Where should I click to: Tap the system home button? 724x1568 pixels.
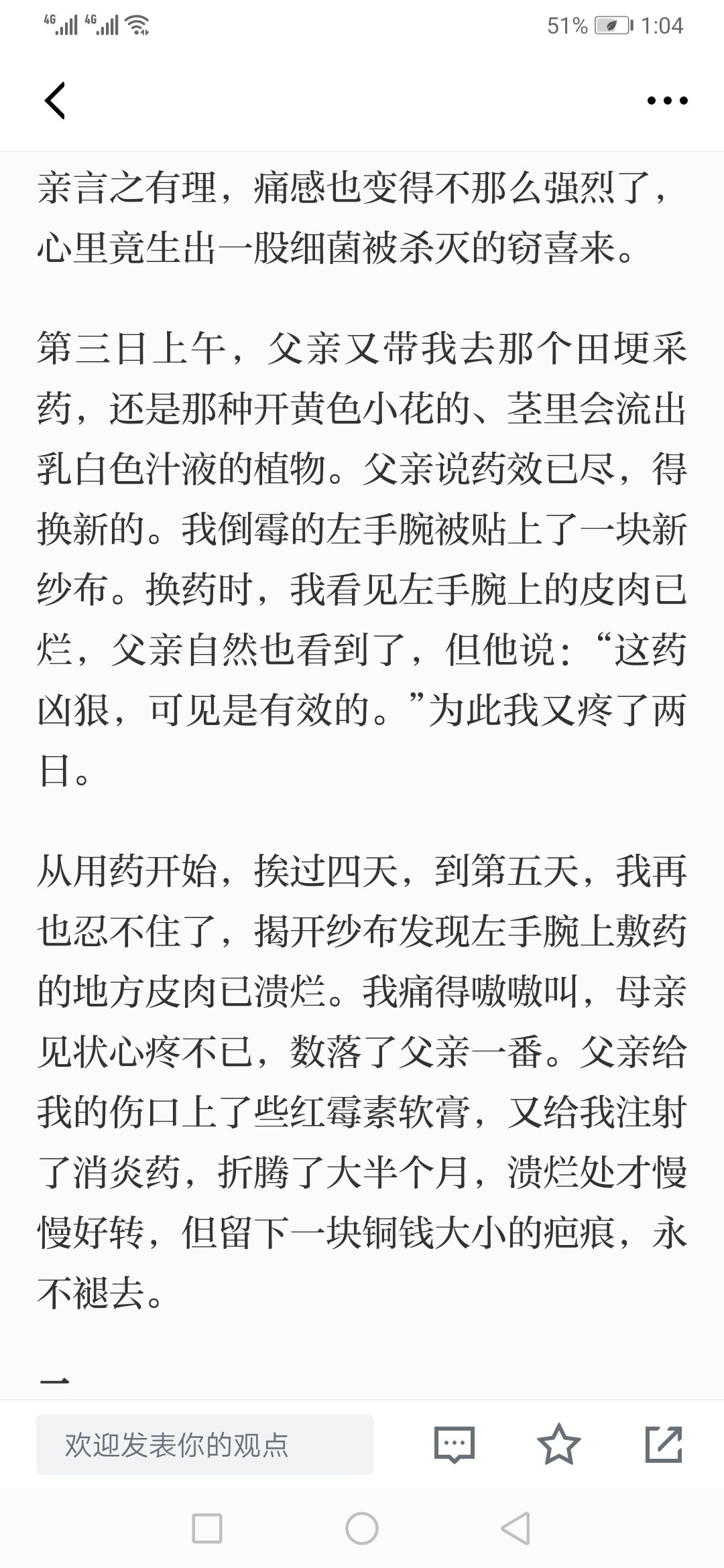pos(362,1529)
